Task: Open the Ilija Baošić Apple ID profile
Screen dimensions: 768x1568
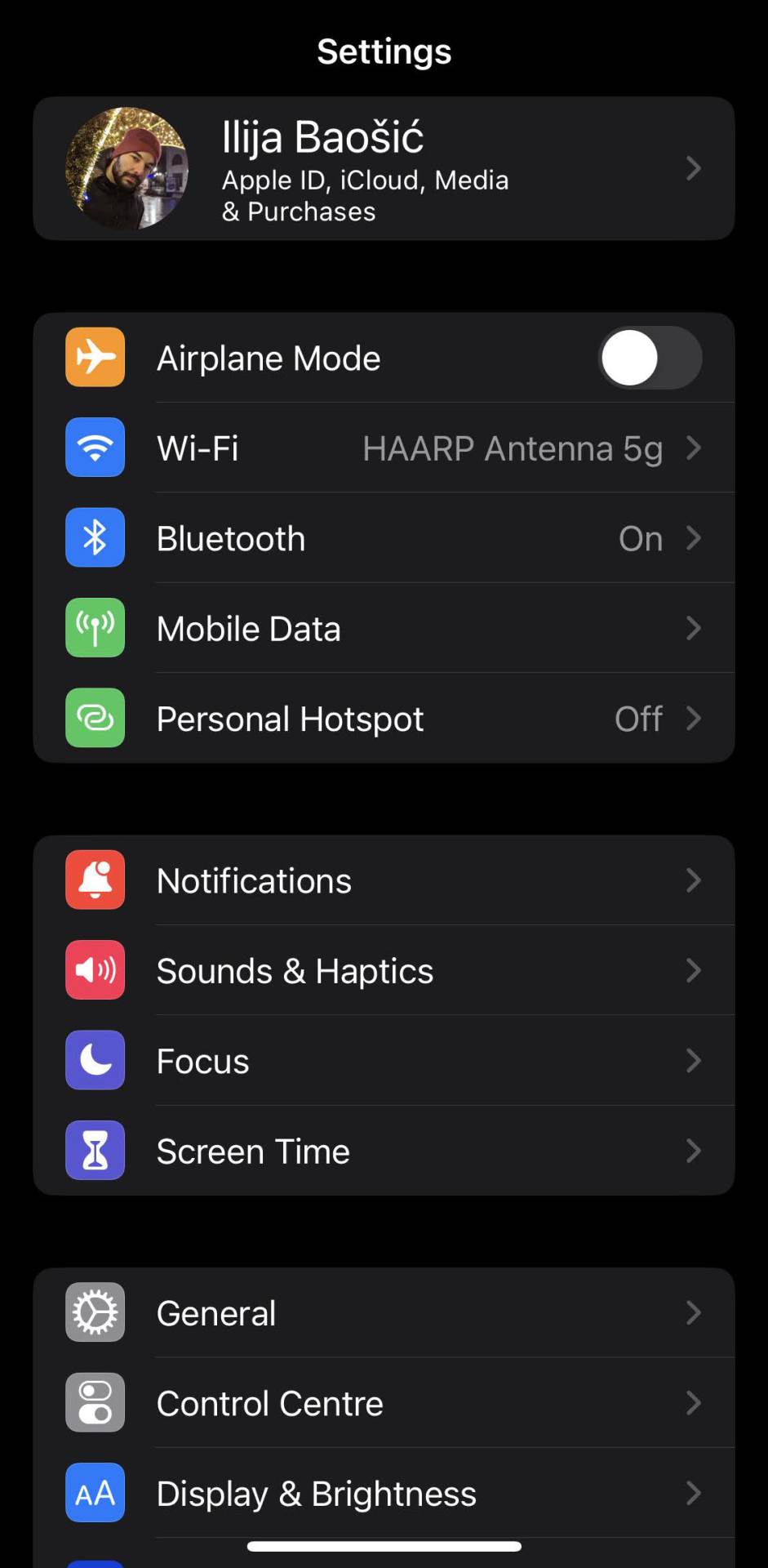Action: click(384, 168)
